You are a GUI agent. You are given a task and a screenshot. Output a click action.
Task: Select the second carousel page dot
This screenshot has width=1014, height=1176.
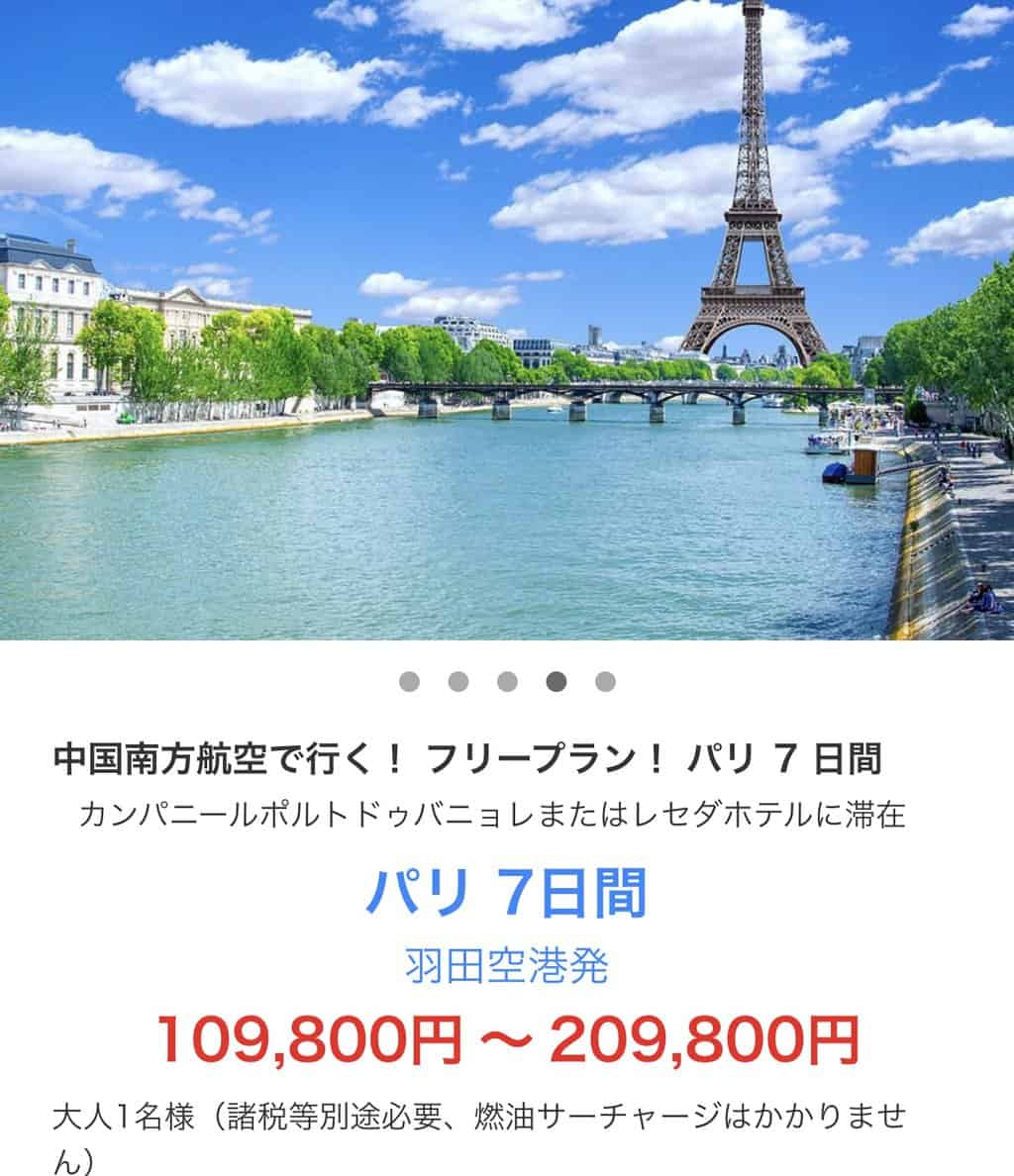point(457,681)
